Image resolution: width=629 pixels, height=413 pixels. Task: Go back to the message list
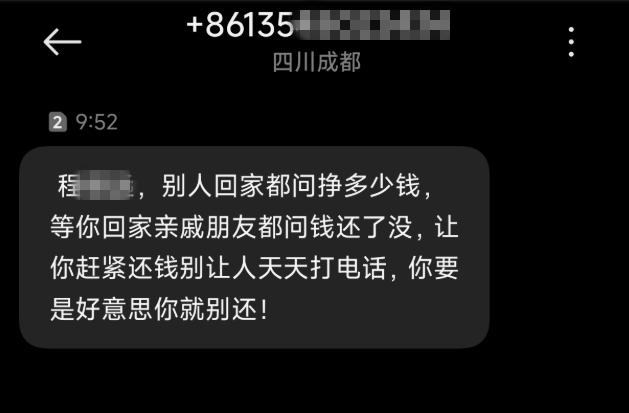[x=62, y=42]
